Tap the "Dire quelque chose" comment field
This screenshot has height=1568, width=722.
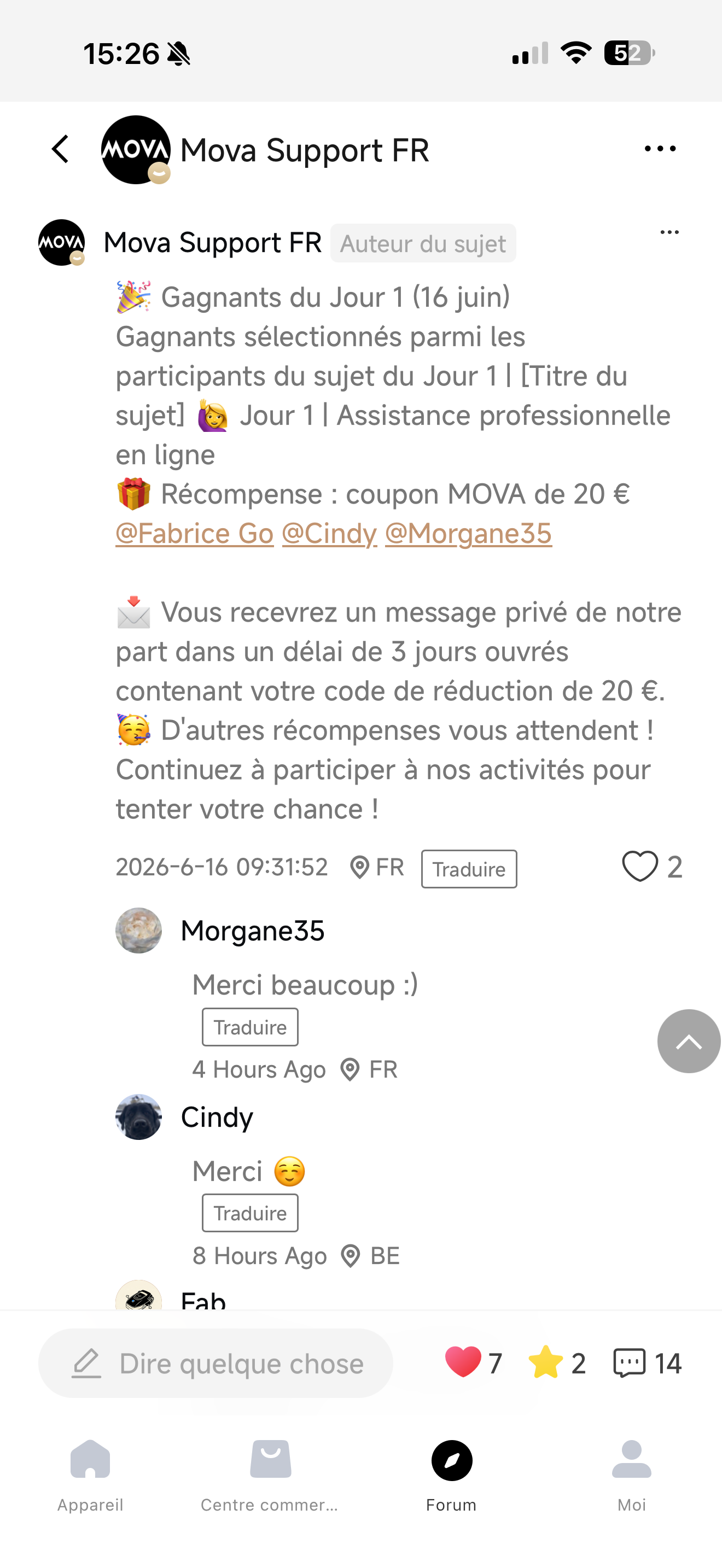pyautogui.click(x=216, y=1364)
